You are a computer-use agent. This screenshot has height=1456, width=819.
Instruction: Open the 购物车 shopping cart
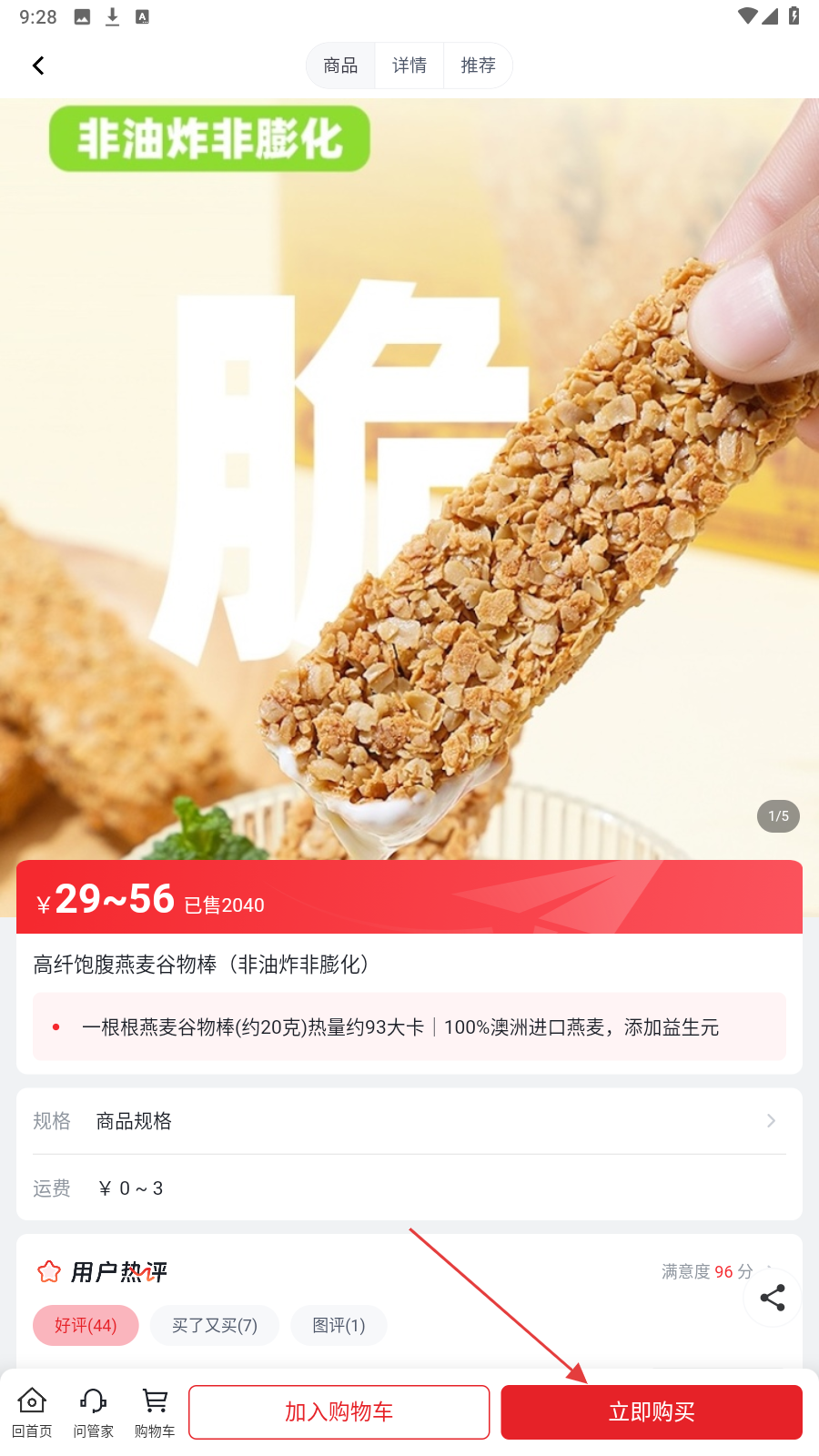155,1411
